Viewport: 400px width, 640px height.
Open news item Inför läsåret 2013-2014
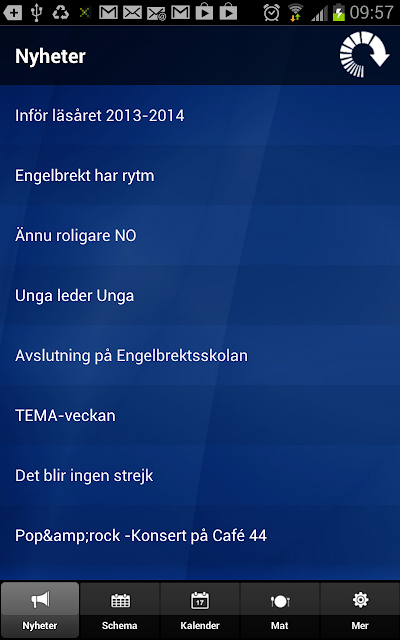(200, 116)
